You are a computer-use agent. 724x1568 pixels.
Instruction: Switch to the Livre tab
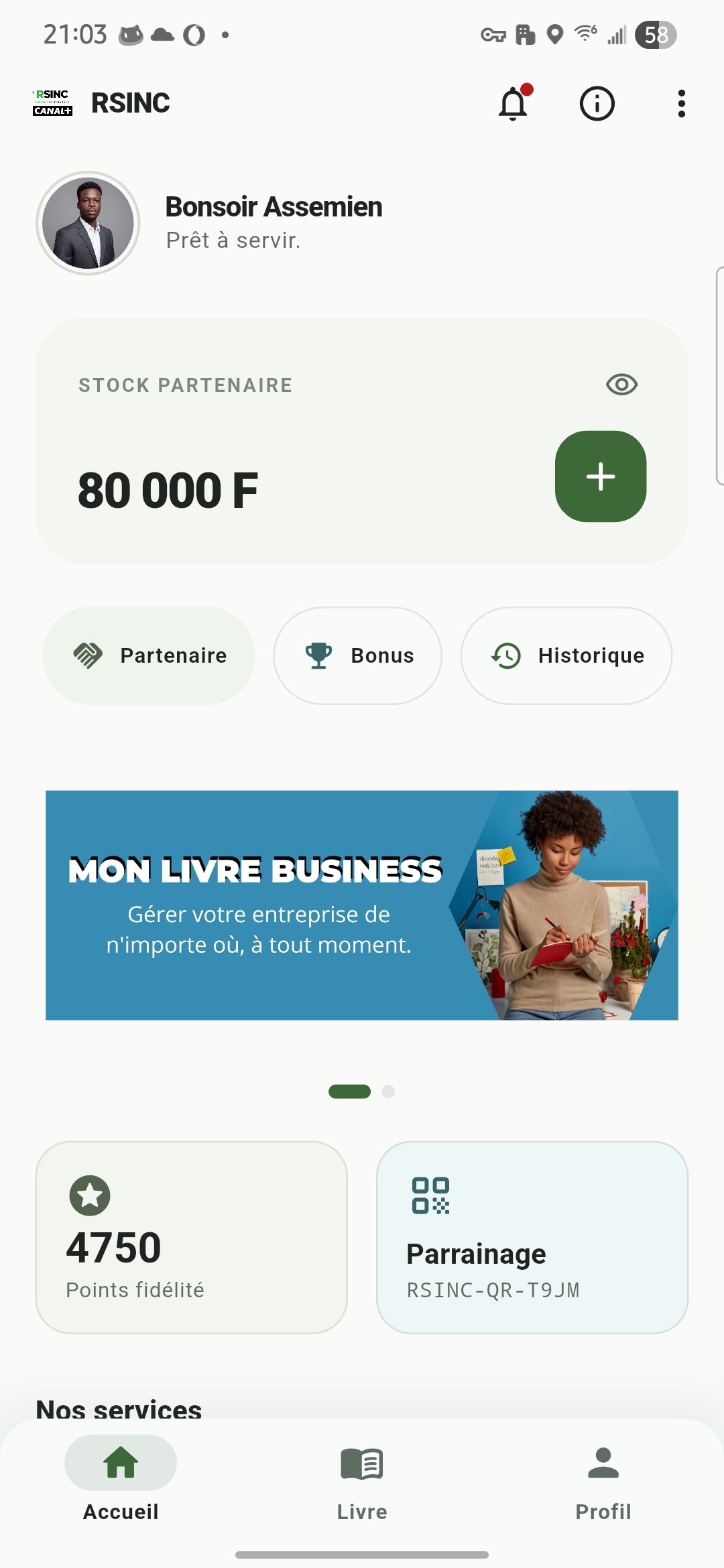point(361,1481)
